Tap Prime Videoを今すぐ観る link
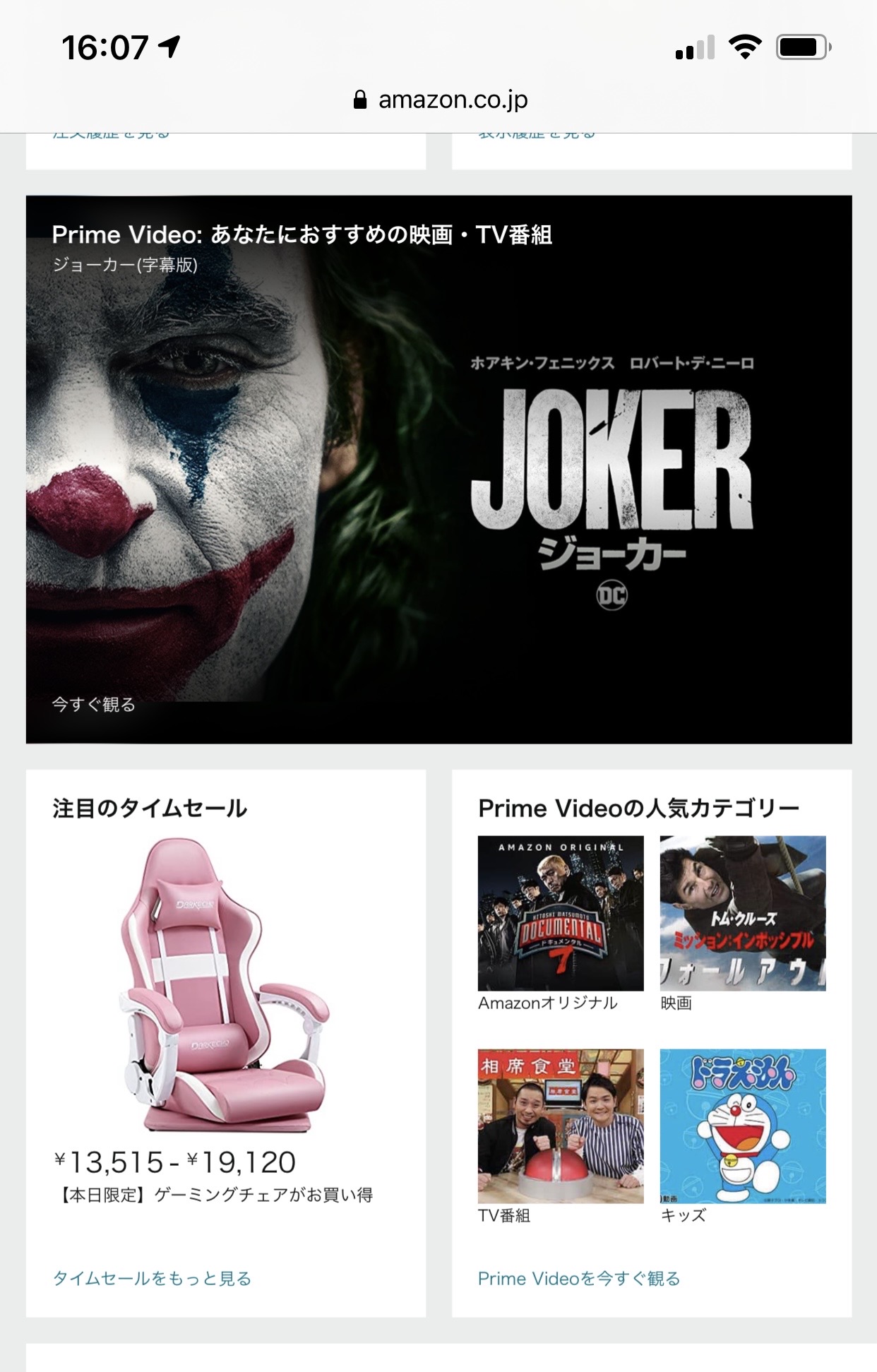Viewport: 877px width, 1372px height. click(578, 1278)
